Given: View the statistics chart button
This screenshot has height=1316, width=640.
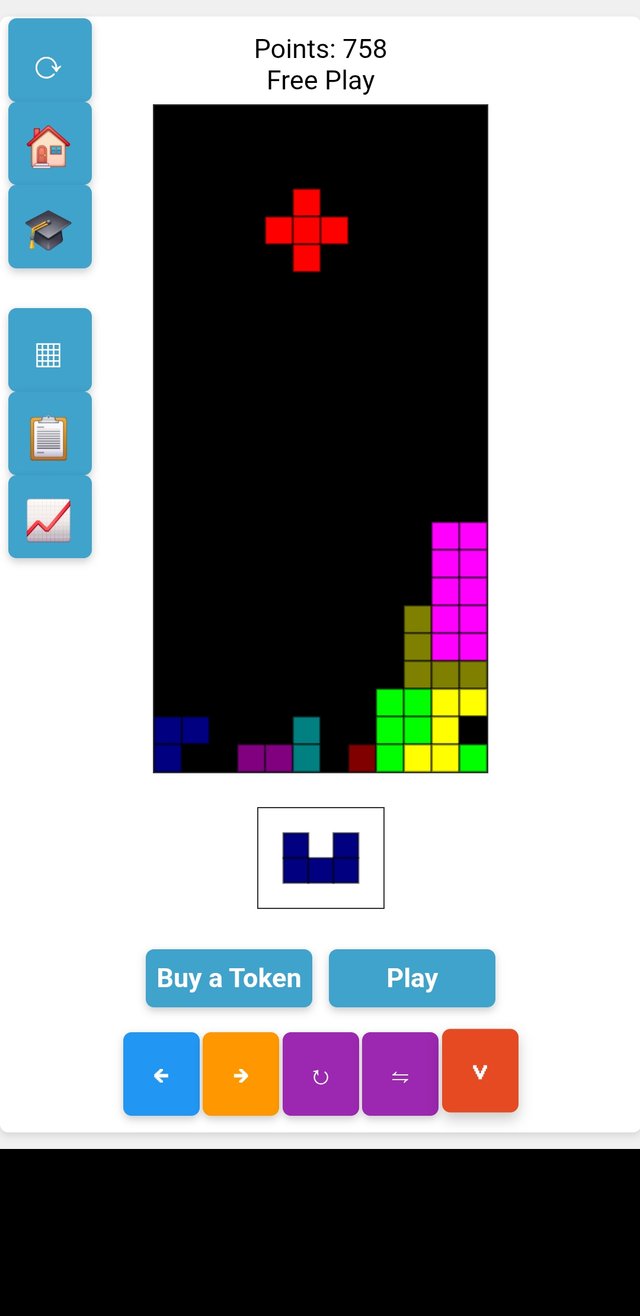Looking at the screenshot, I should [x=49, y=519].
